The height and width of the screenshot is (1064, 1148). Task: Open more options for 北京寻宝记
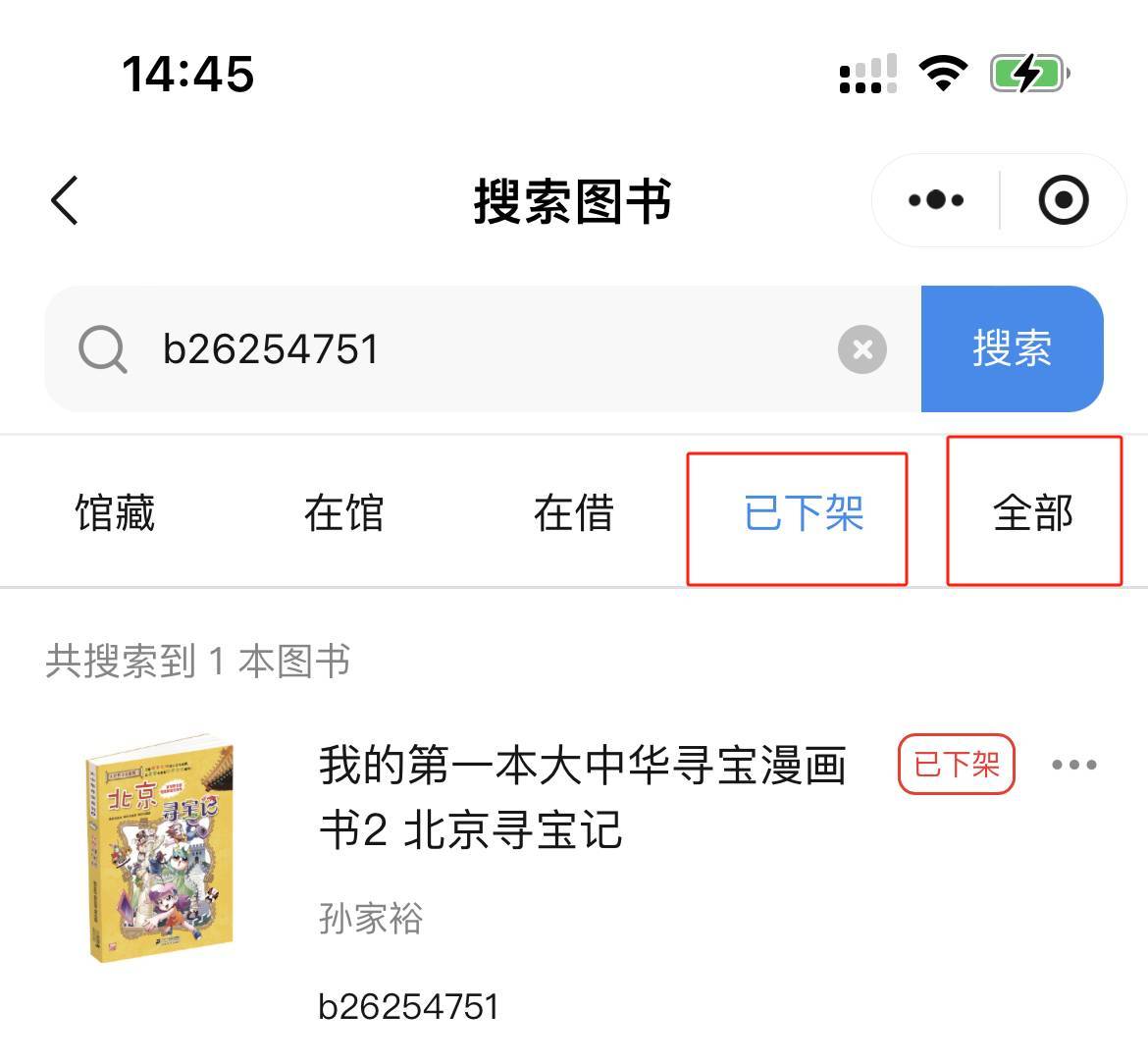tap(1073, 765)
